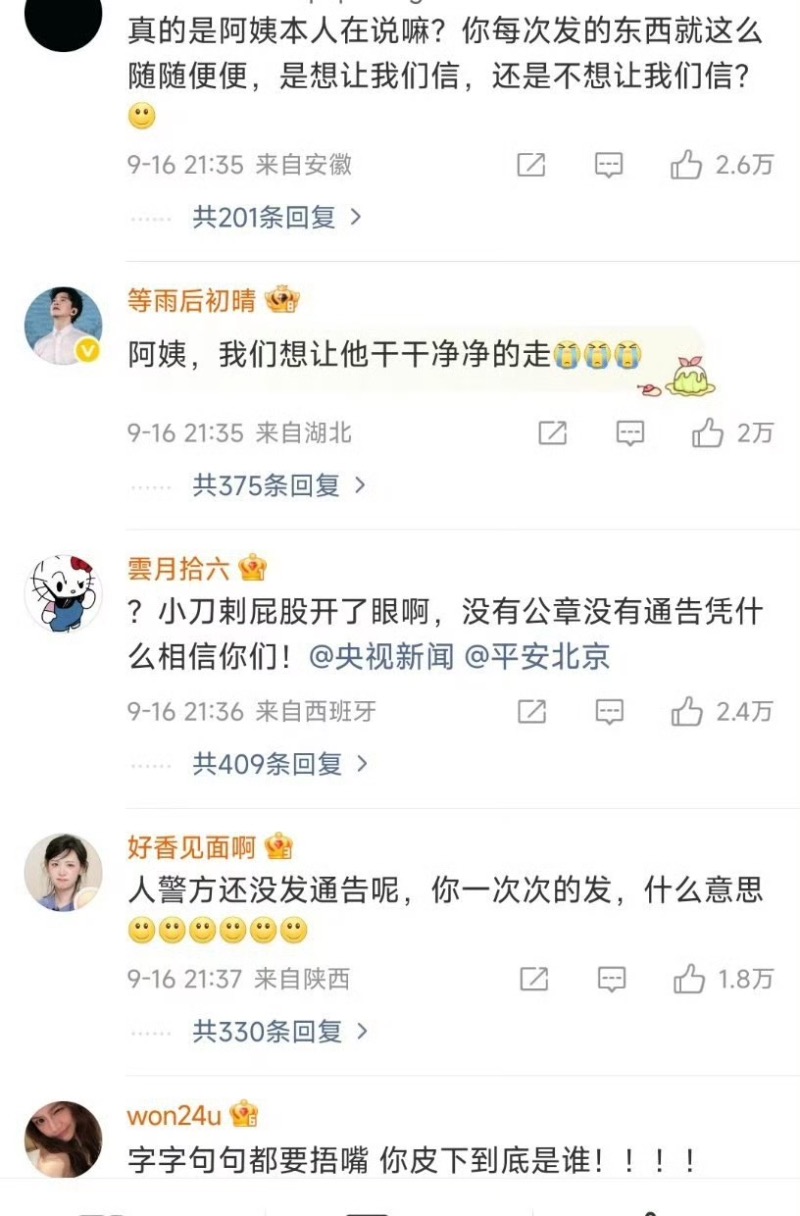The image size is (800, 1216).
Task: Open the @央视新闻 mention
Action: [x=381, y=657]
